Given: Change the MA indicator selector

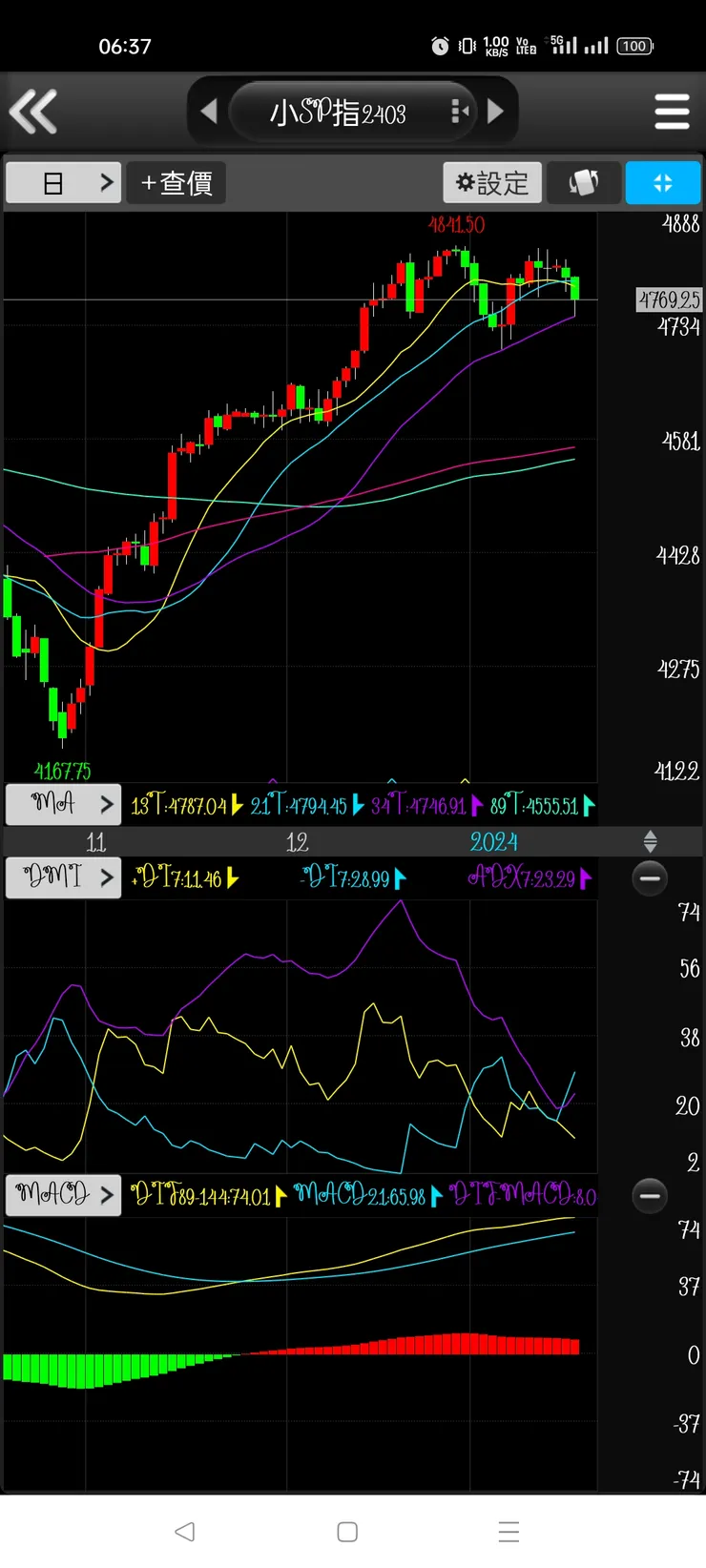Looking at the screenshot, I should point(64,804).
